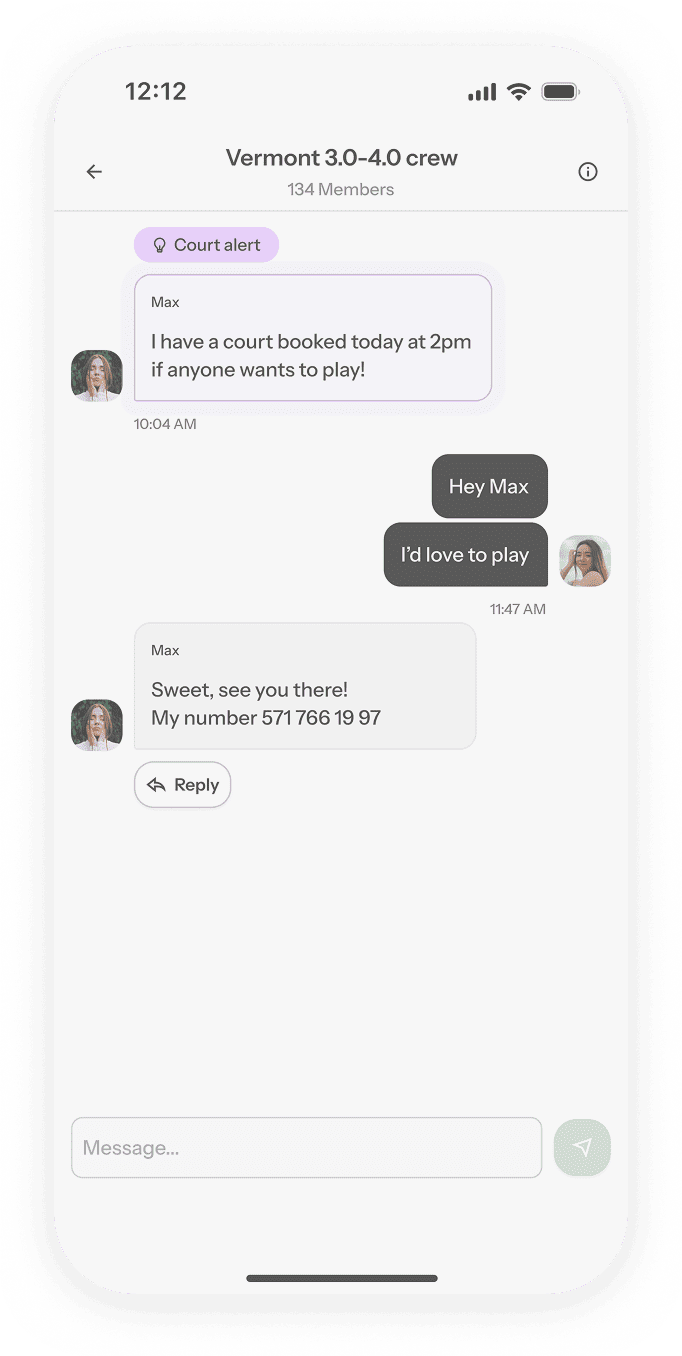Tap the Reply button under Max's message

(x=183, y=785)
